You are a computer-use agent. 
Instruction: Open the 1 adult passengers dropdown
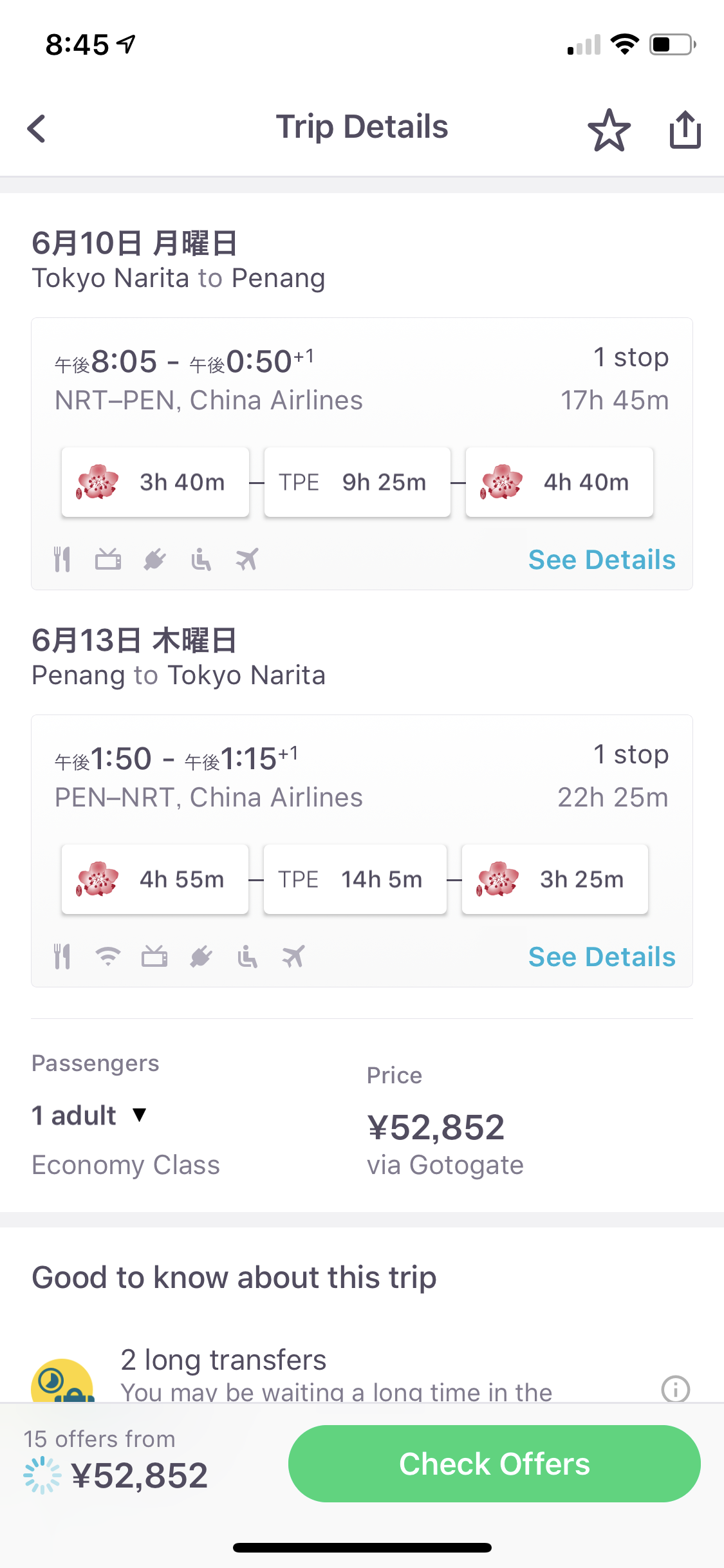pos(89,1115)
